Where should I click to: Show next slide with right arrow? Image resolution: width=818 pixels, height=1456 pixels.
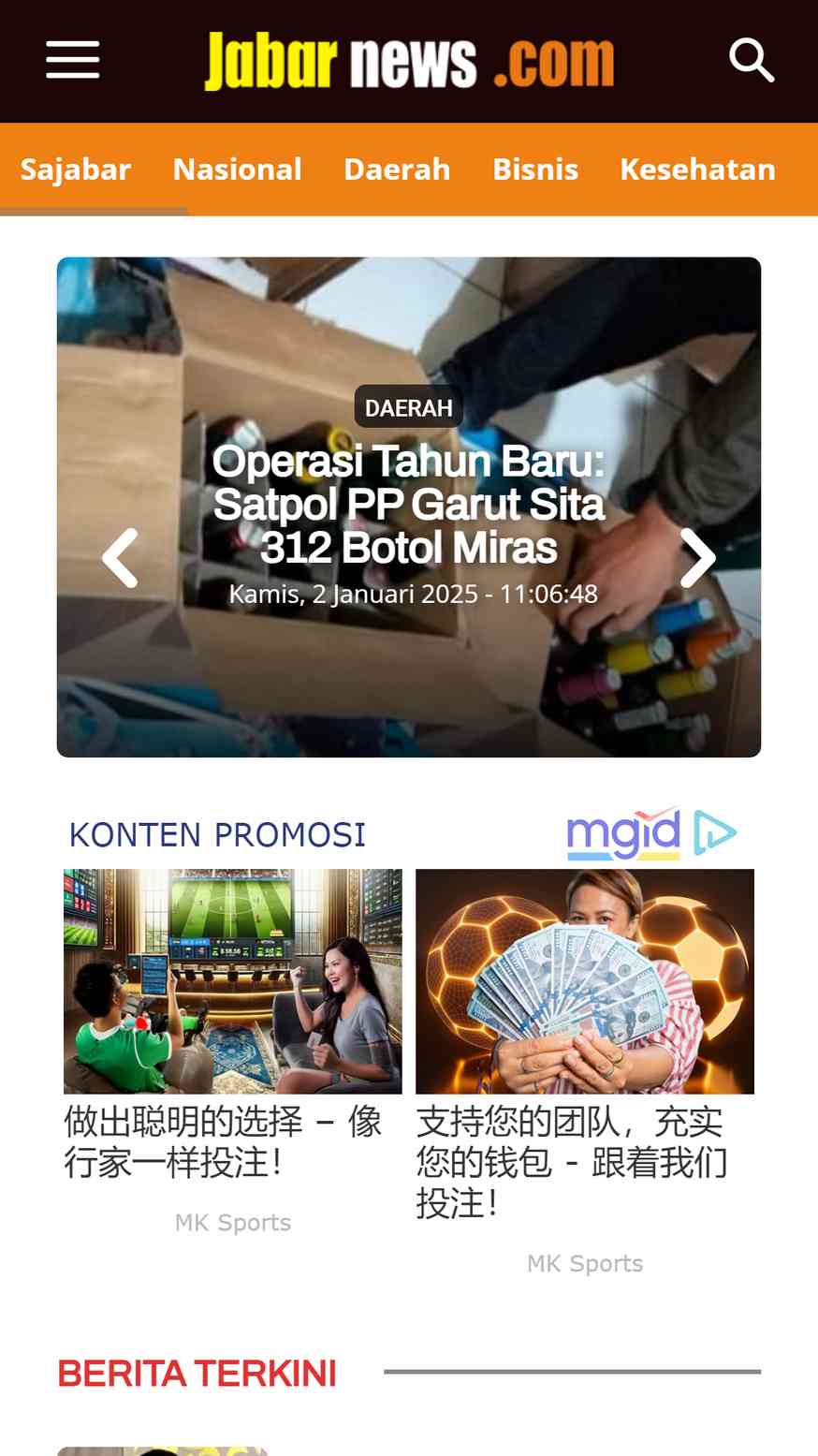(697, 558)
